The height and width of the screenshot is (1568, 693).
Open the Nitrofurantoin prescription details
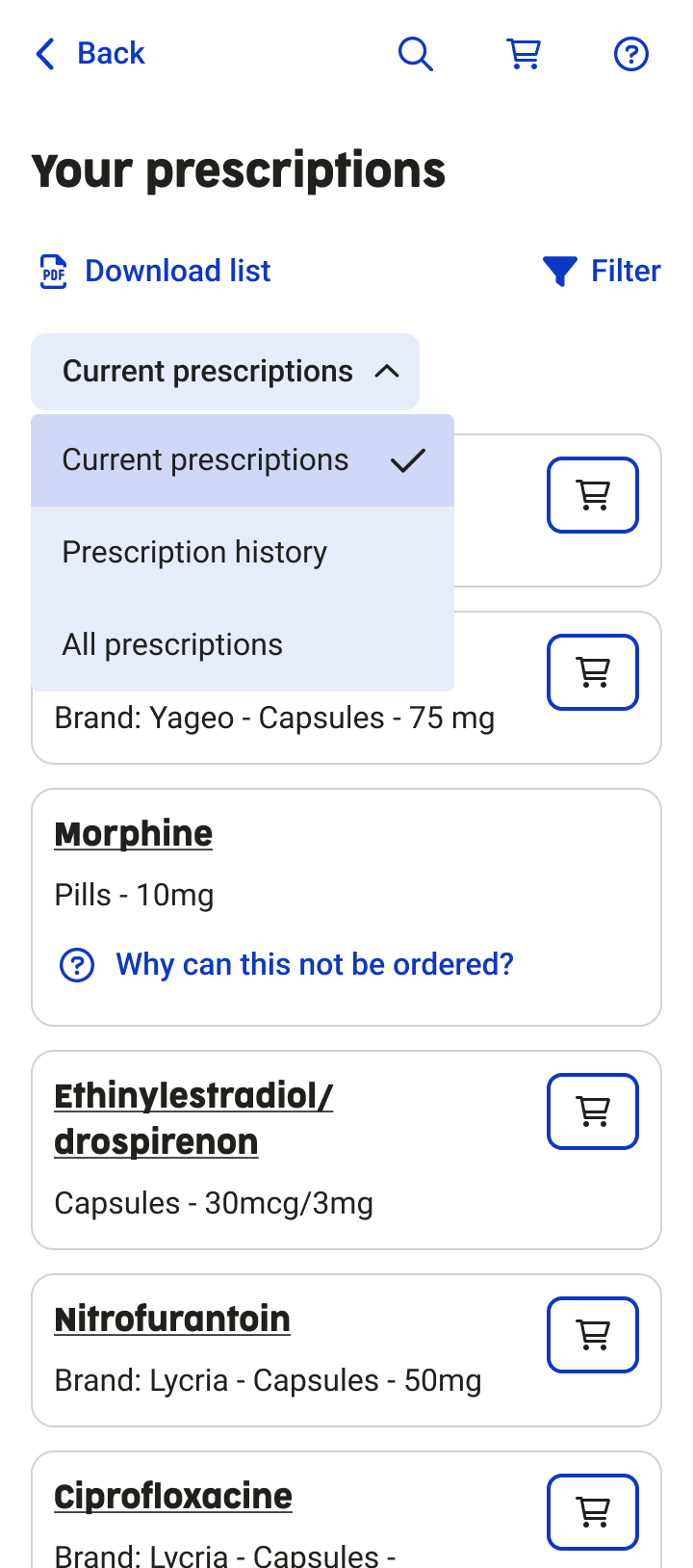[172, 1320]
